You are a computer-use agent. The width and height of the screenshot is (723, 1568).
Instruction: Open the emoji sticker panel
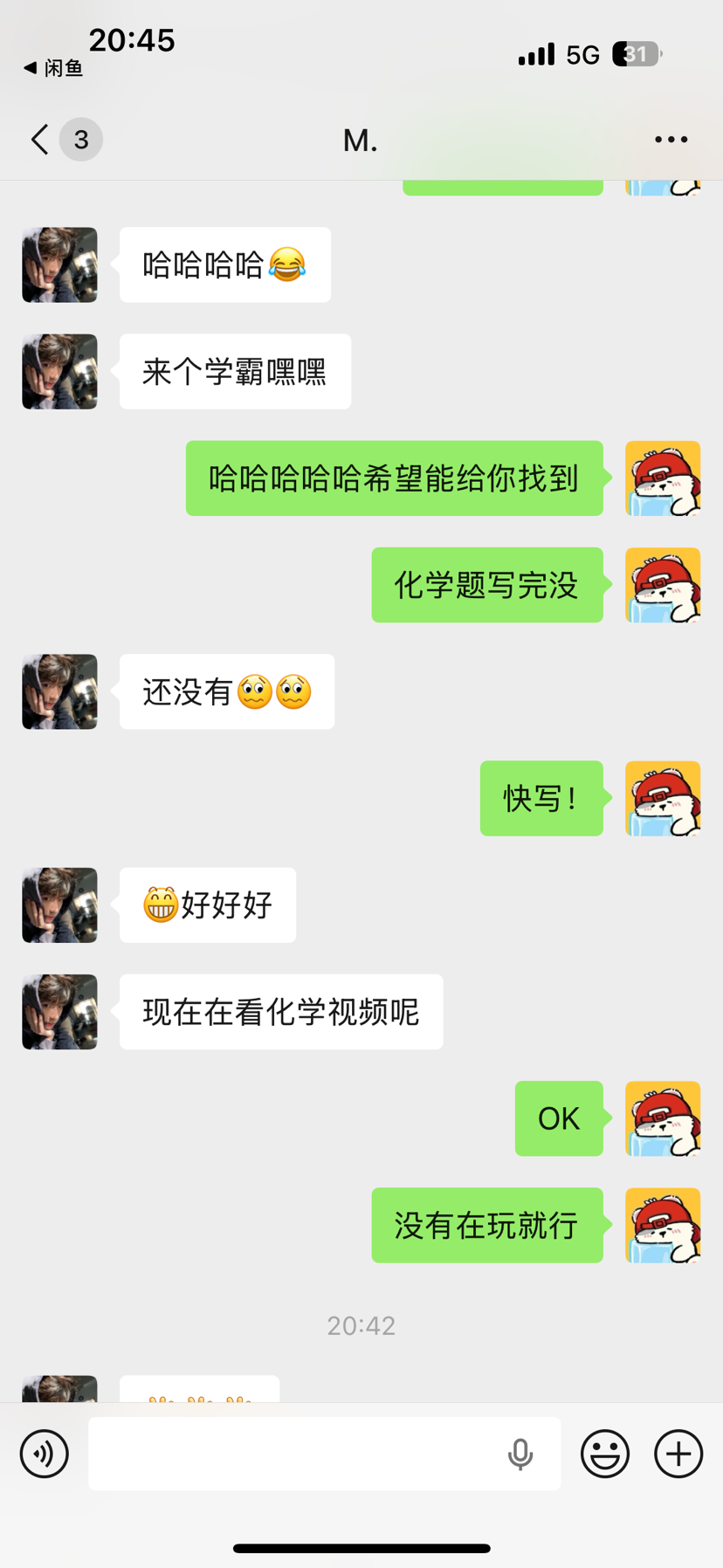pos(605,1454)
